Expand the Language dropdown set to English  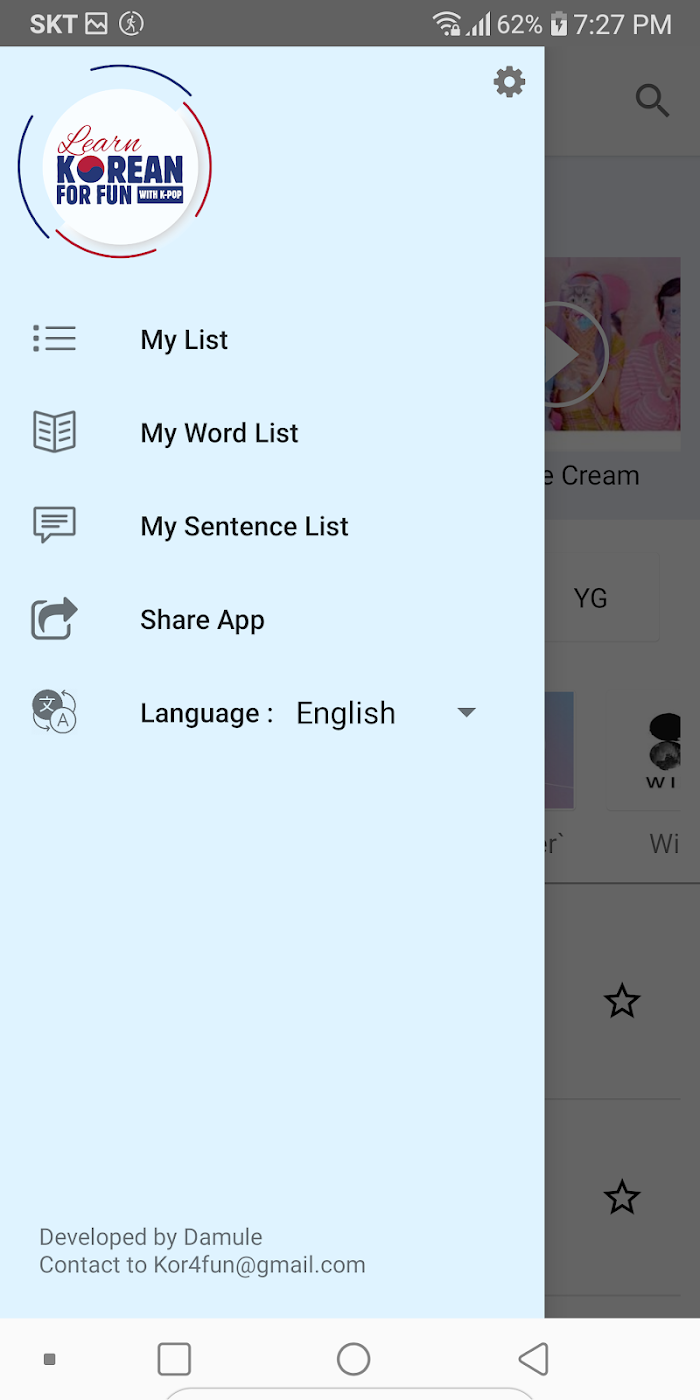tap(386, 713)
